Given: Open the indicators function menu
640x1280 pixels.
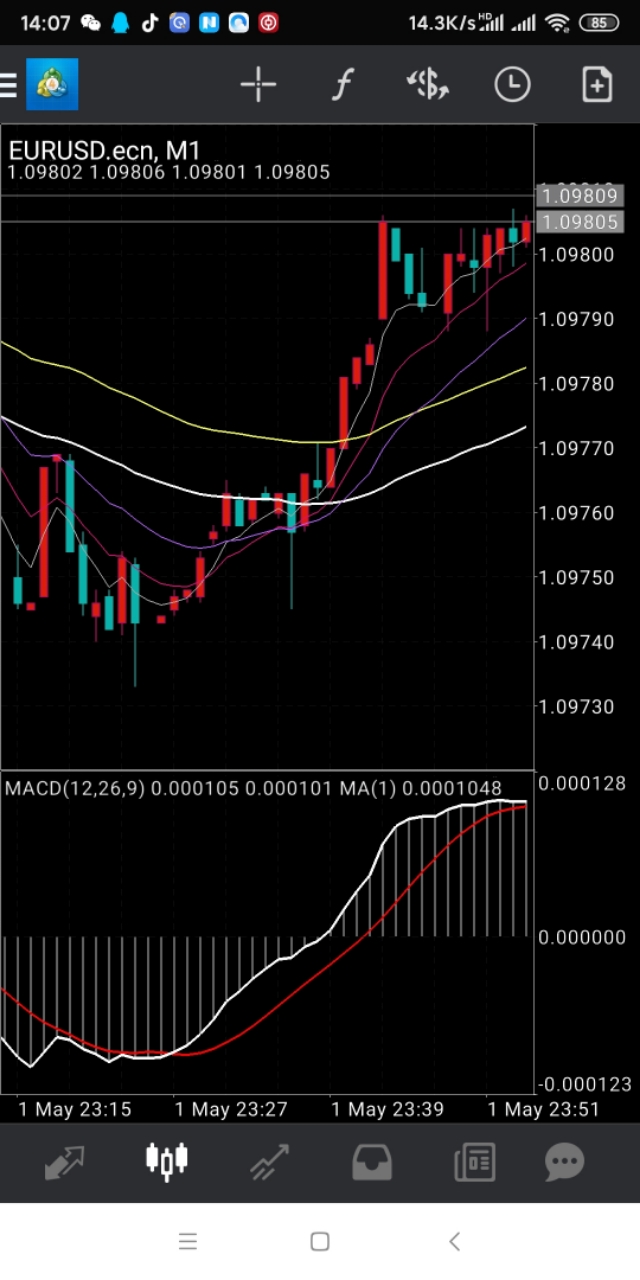Looking at the screenshot, I should click(343, 85).
